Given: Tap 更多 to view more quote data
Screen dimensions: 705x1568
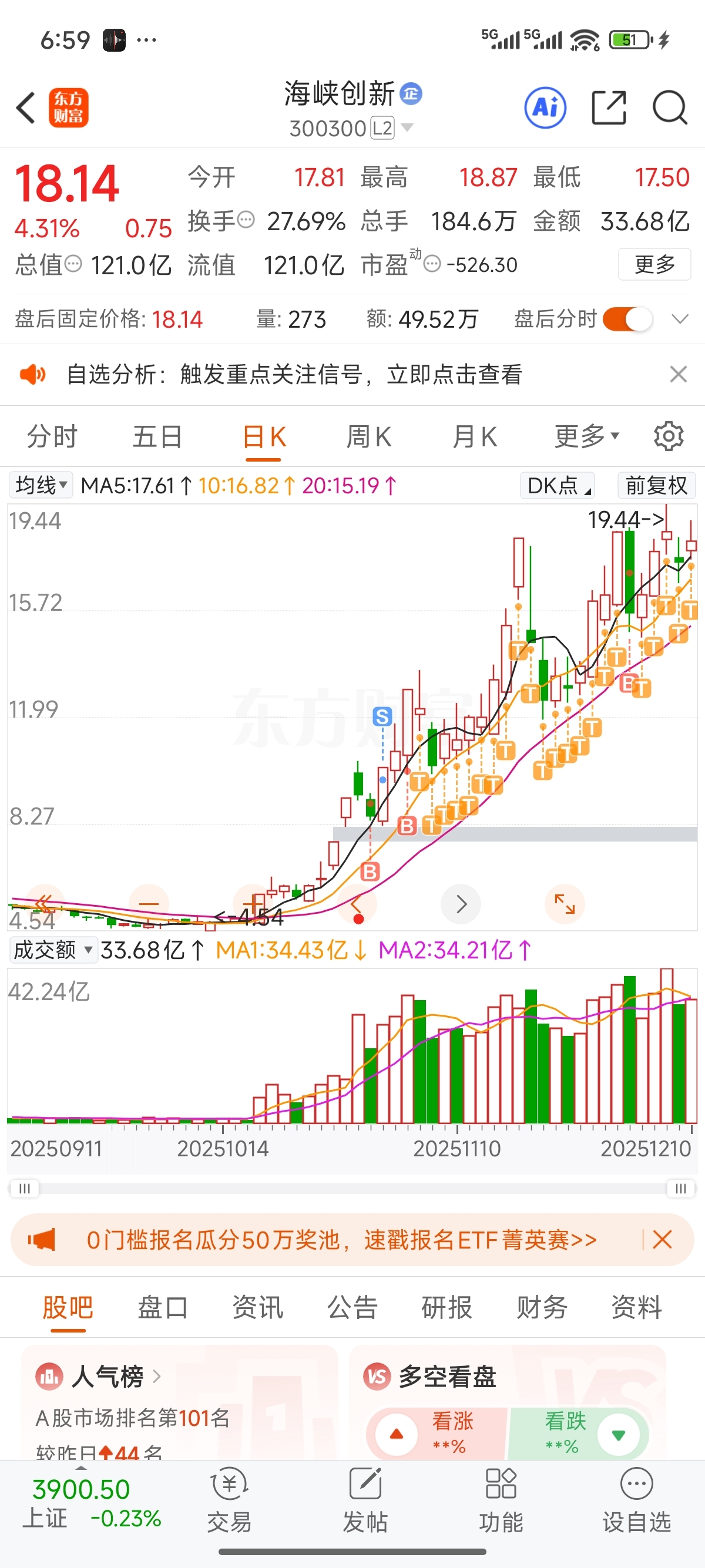Looking at the screenshot, I should point(654,264).
